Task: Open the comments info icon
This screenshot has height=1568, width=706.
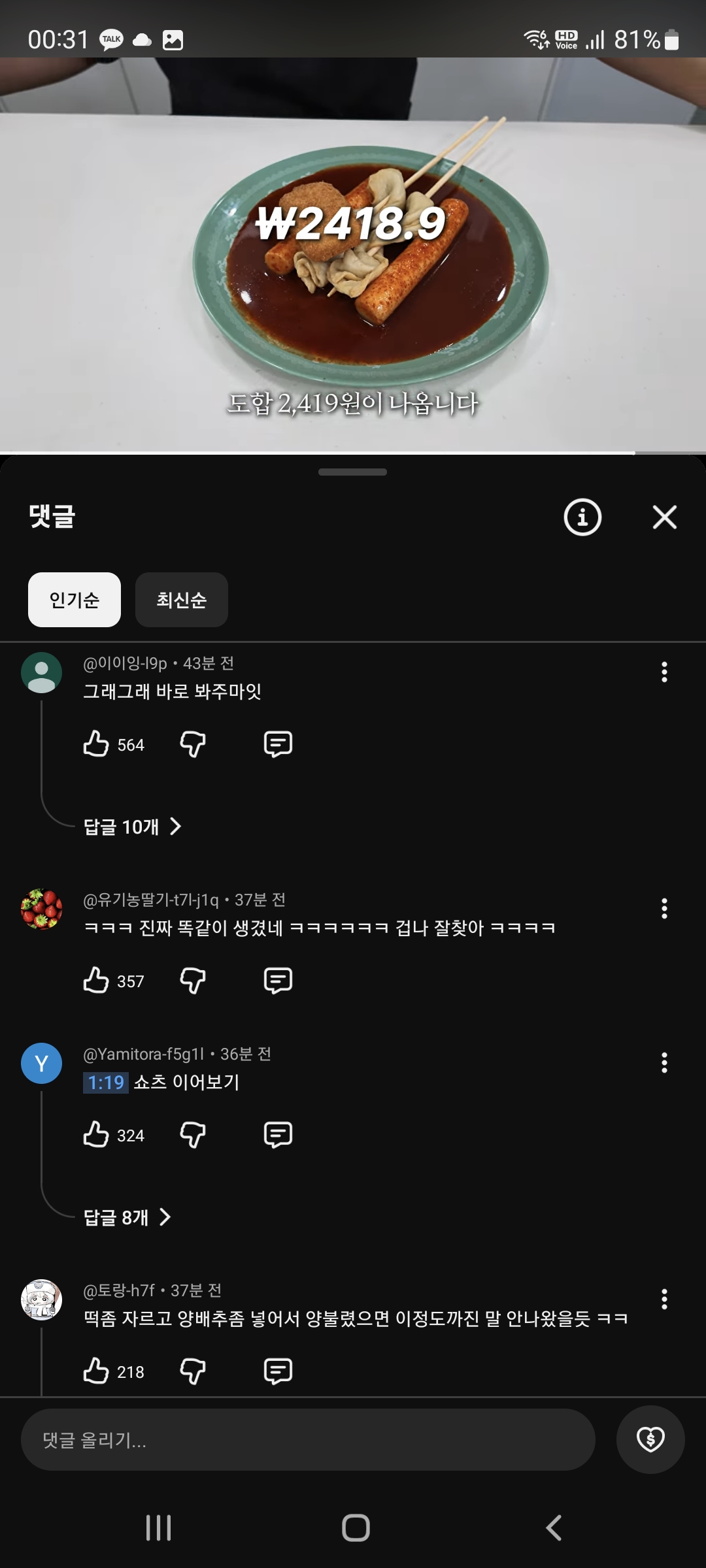Action: pyautogui.click(x=582, y=517)
